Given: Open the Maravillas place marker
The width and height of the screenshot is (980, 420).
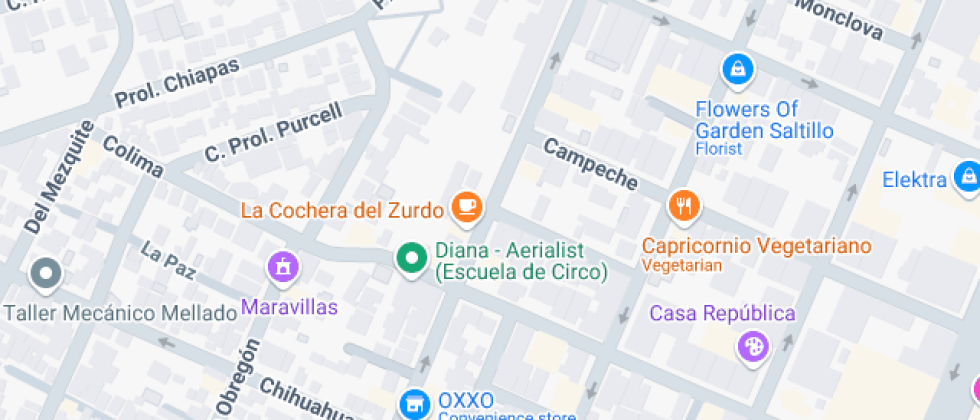Looking at the screenshot, I should [x=284, y=267].
